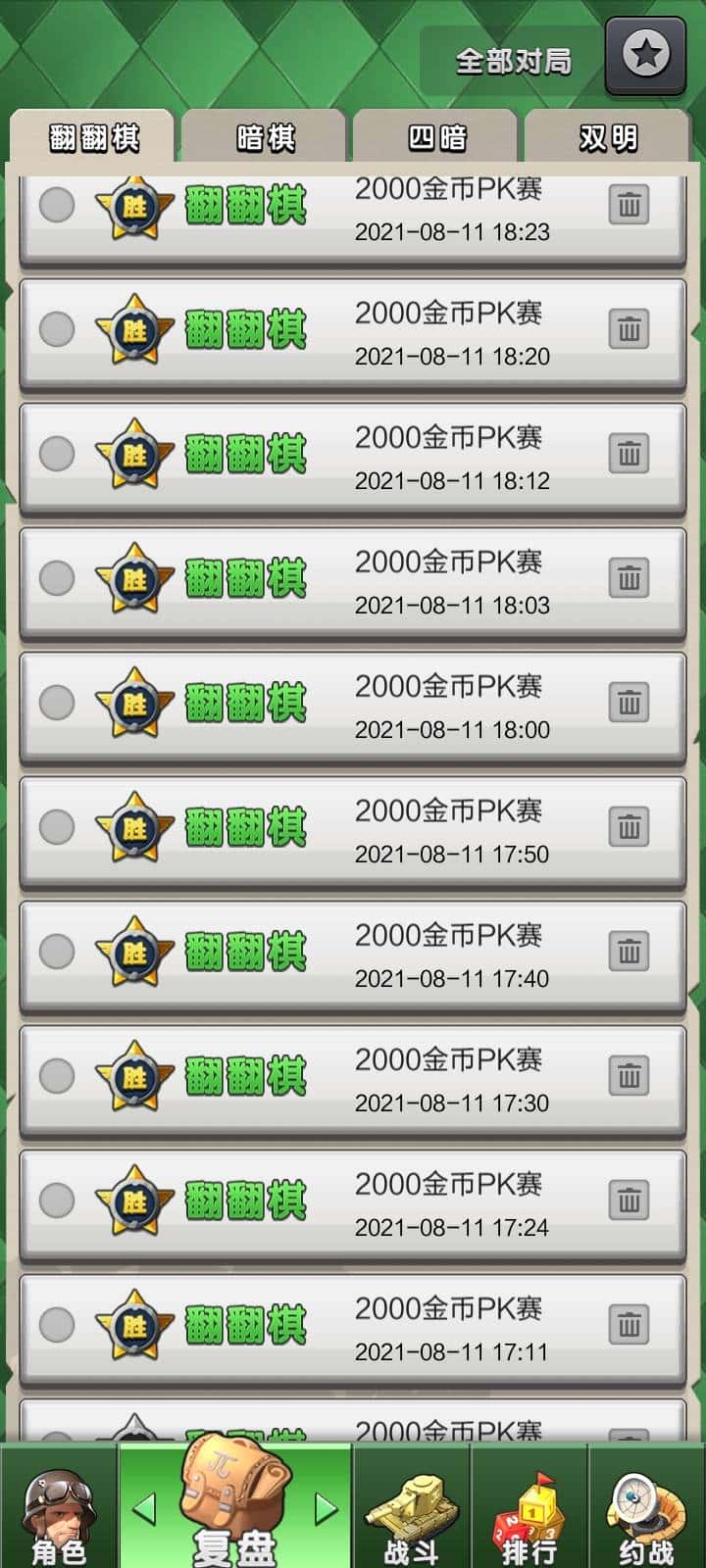
Task: Click the right arrow beside 复盘
Action: tap(319, 1509)
